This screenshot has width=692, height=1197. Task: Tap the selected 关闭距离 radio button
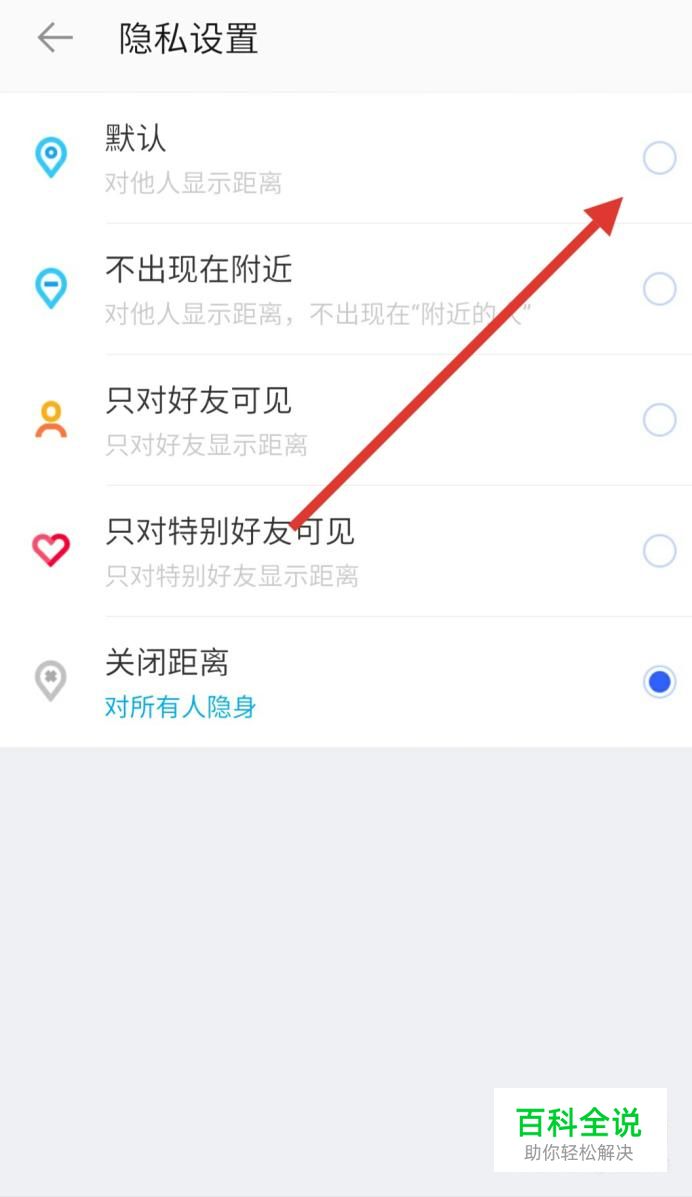tap(659, 681)
